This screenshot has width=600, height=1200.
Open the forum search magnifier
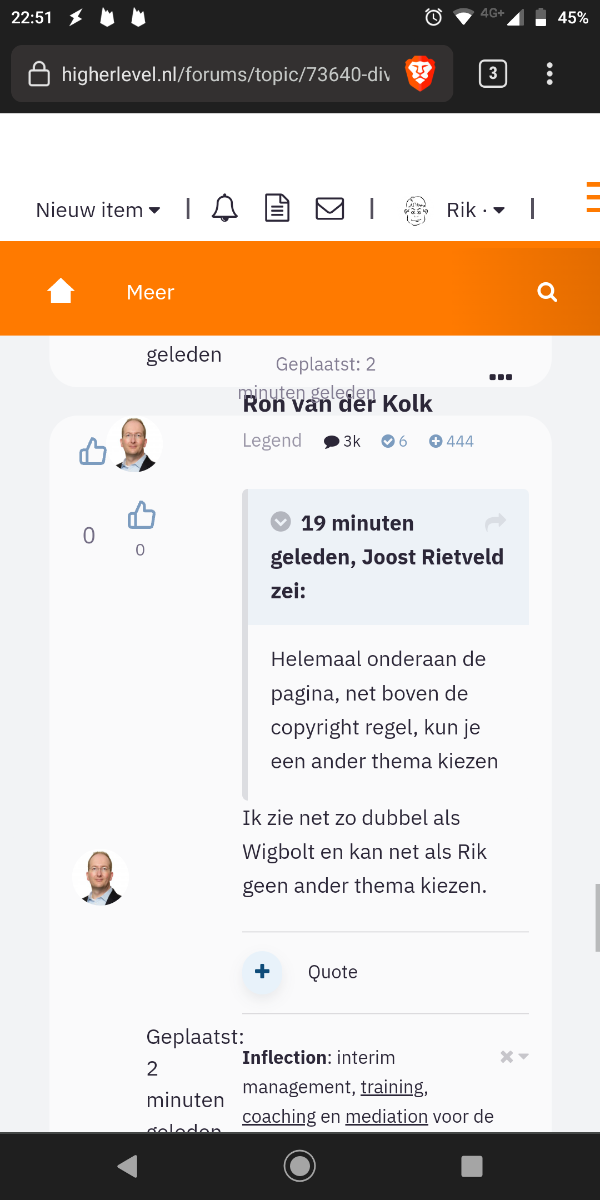[547, 292]
